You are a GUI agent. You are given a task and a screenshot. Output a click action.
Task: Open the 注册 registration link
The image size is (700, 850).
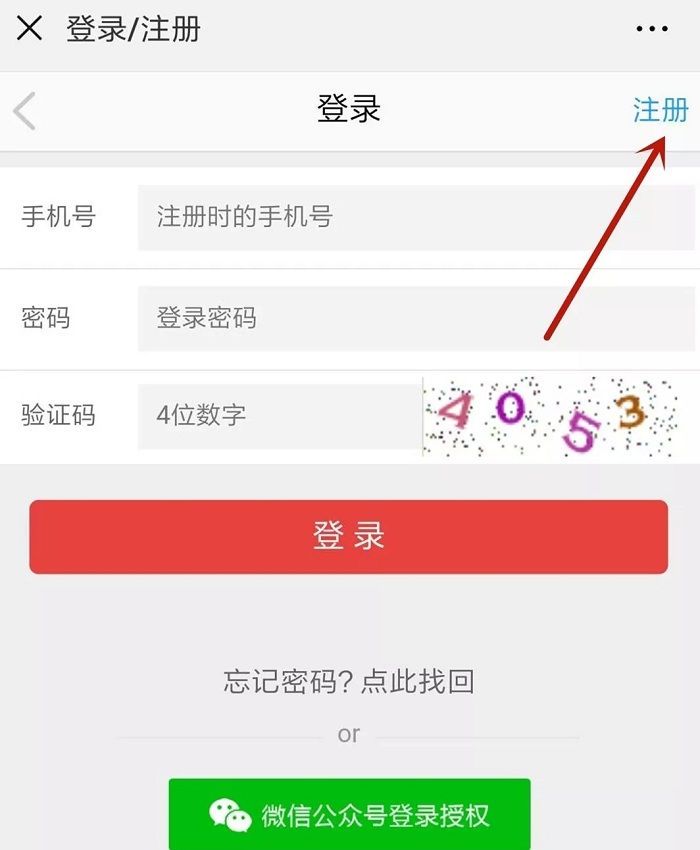click(x=660, y=110)
